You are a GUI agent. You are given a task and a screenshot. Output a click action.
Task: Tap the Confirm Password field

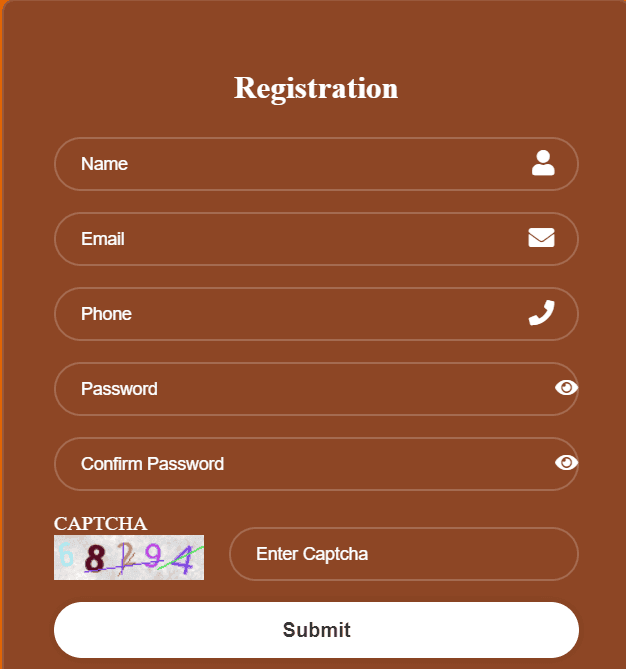300,464
